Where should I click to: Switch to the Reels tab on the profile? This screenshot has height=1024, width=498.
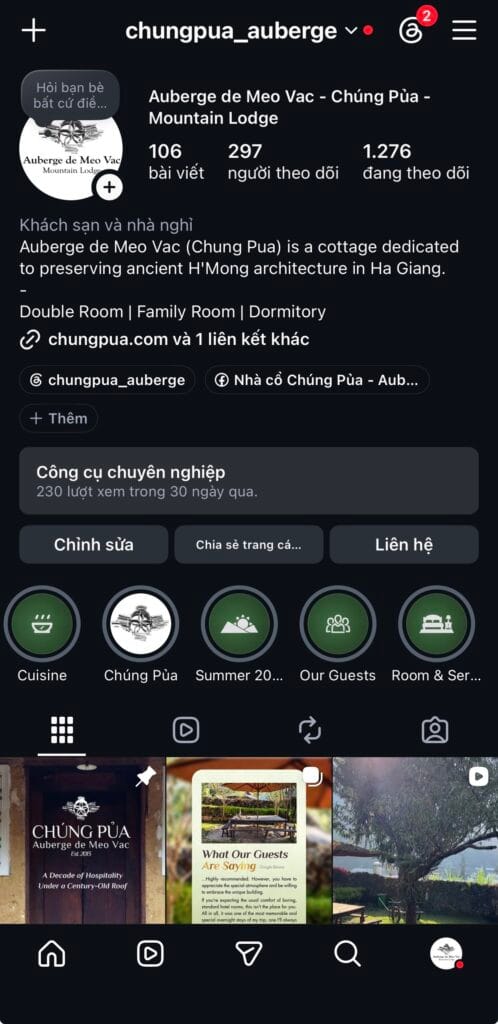[x=186, y=730]
